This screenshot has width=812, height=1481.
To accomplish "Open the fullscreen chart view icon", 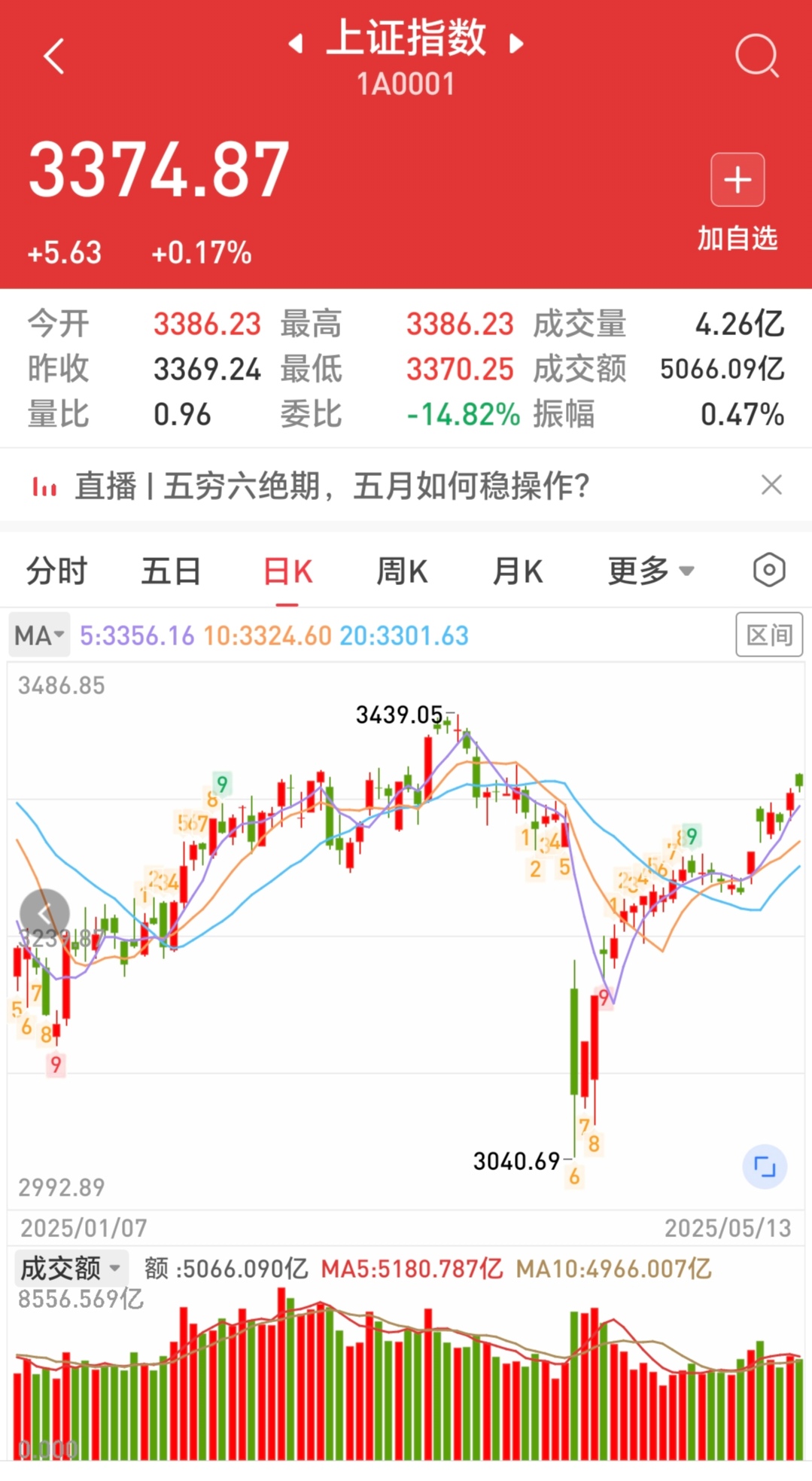I will tap(765, 1166).
